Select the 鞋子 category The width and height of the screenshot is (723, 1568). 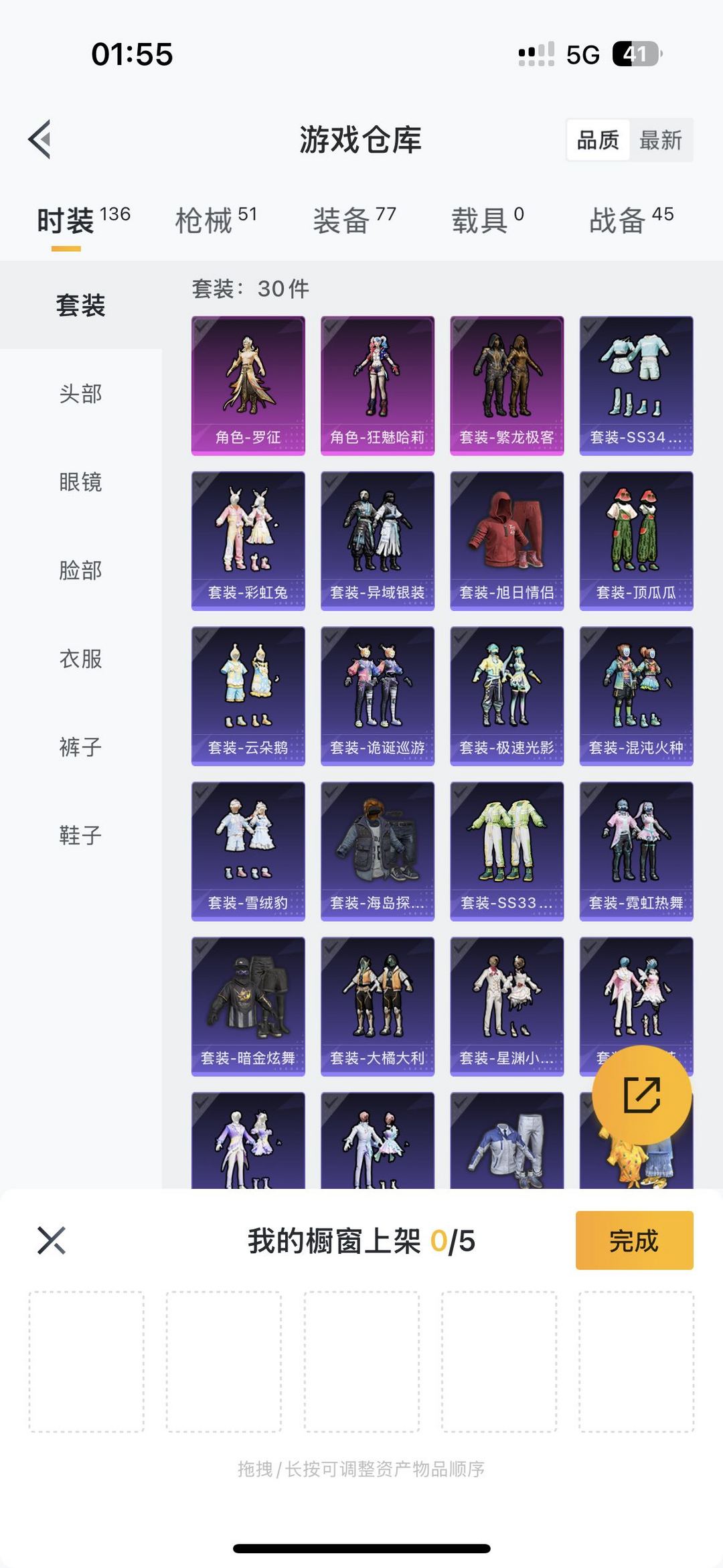coord(80,836)
